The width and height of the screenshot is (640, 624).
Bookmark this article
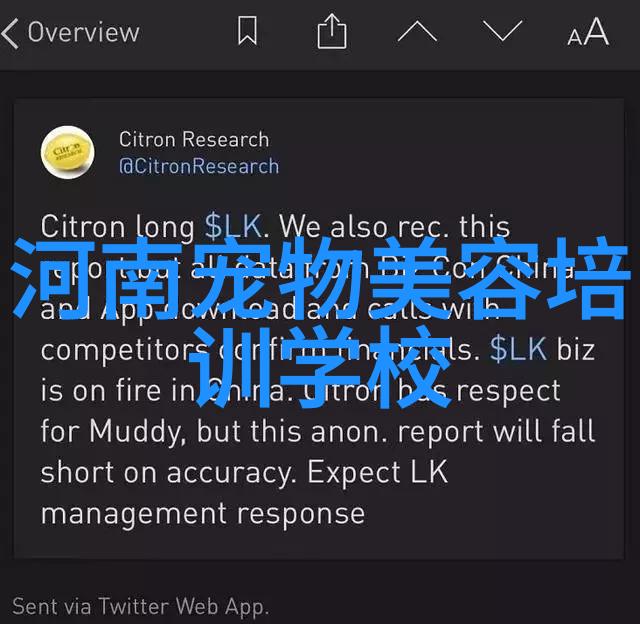[248, 33]
